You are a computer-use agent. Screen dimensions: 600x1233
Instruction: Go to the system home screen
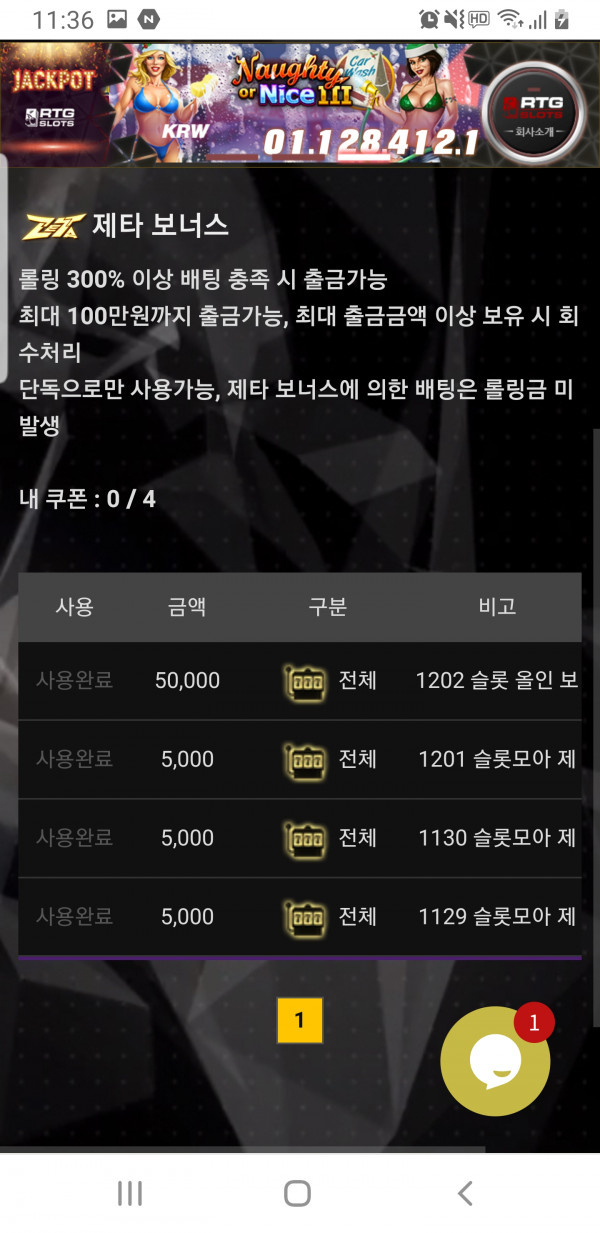pyautogui.click(x=297, y=1192)
